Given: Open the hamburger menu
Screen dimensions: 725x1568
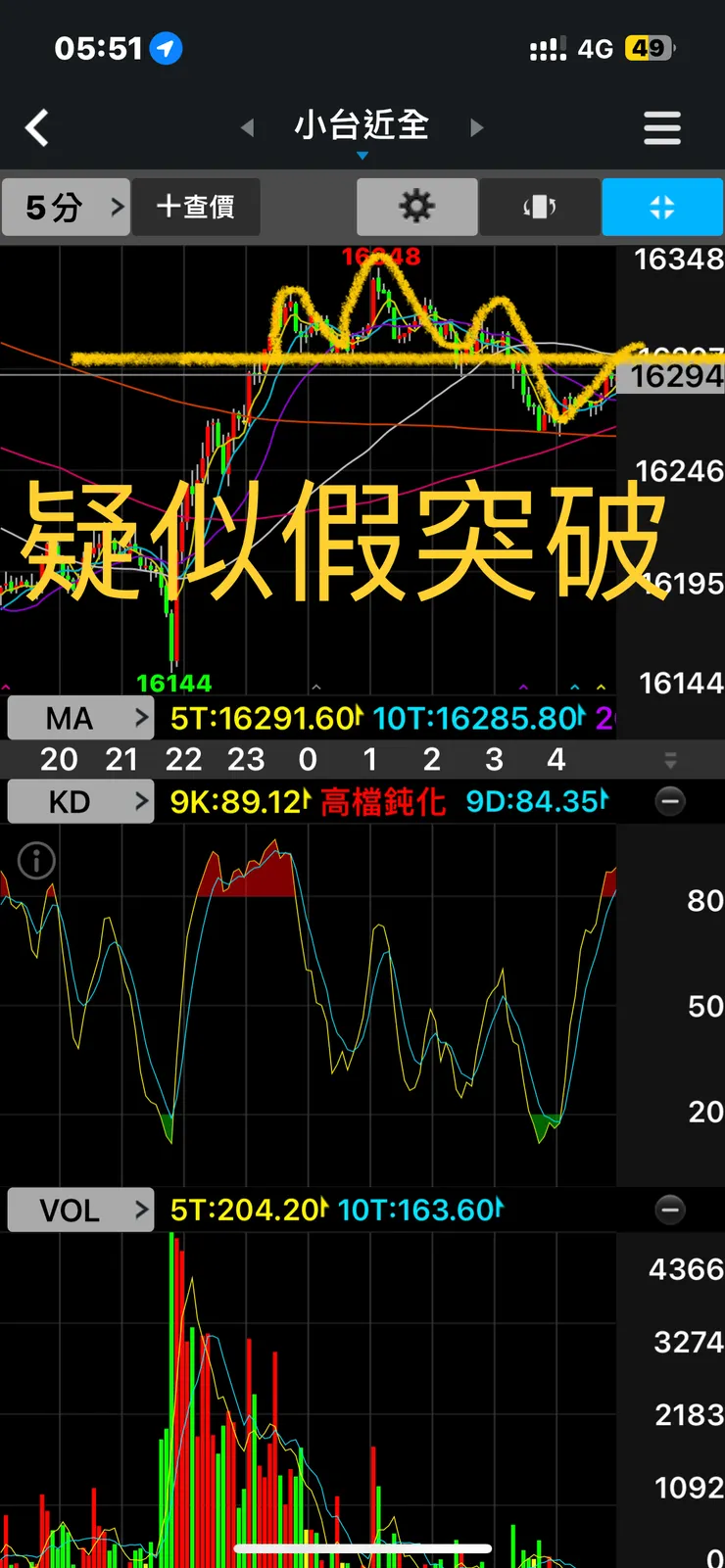Looking at the screenshot, I should 662,128.
